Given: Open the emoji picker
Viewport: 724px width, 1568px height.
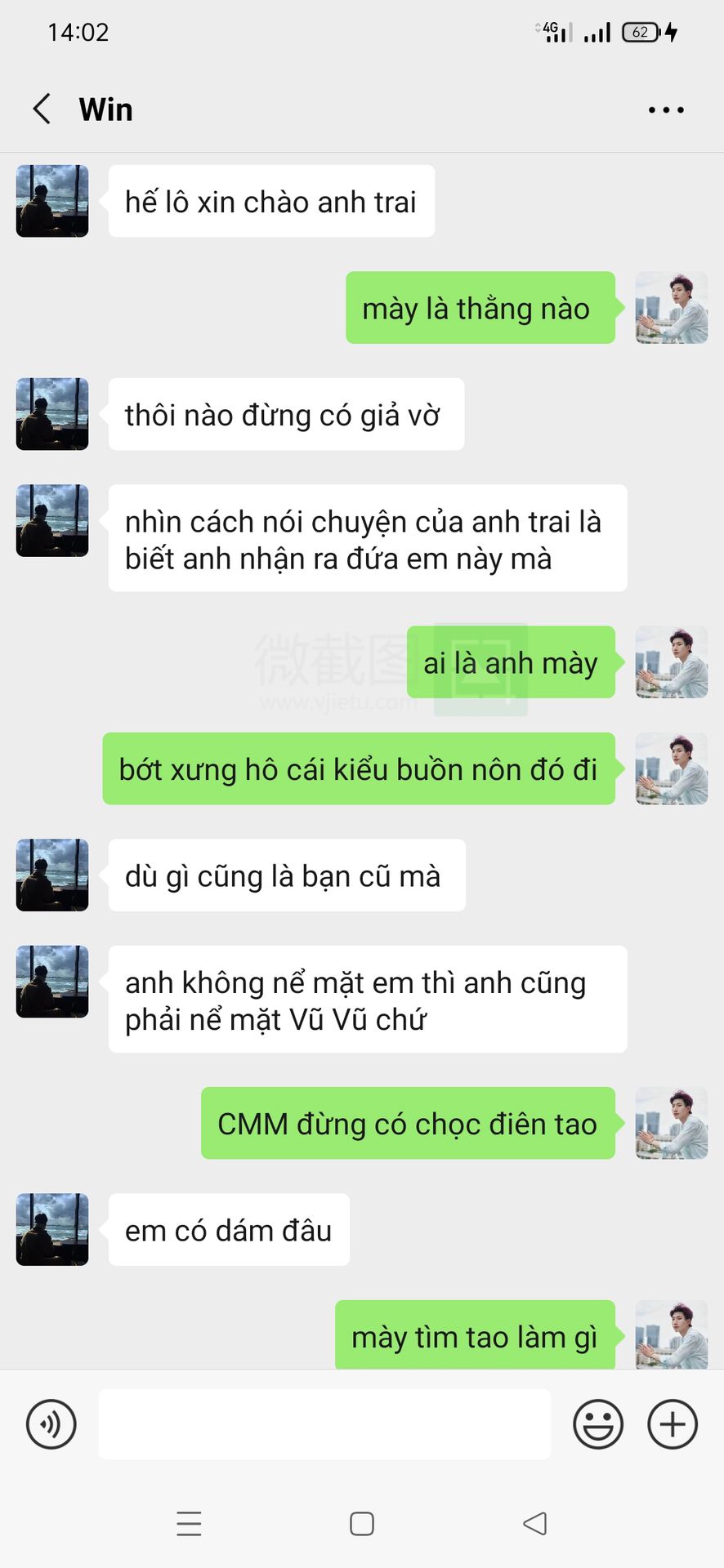Looking at the screenshot, I should pos(598,1424).
